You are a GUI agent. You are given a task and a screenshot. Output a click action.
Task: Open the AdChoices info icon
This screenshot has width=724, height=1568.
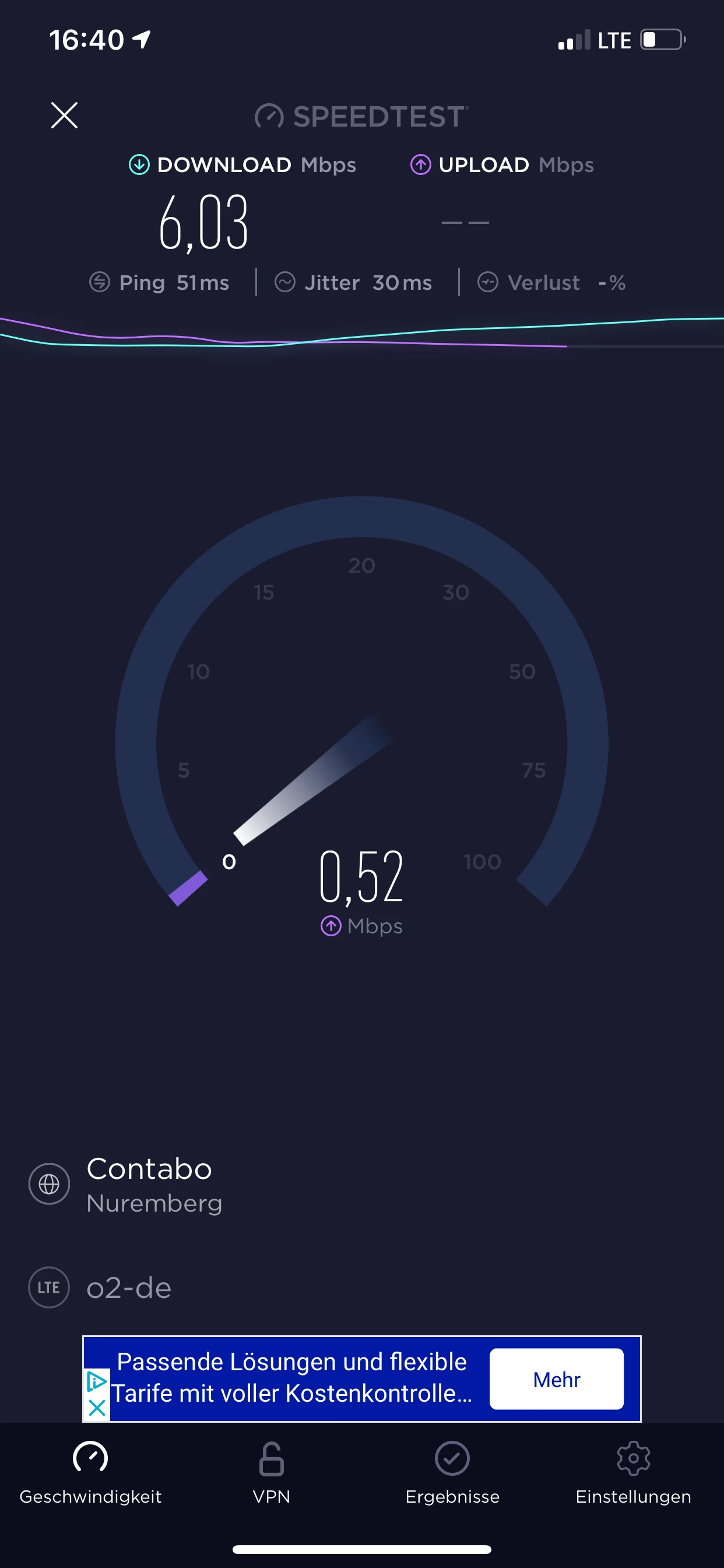point(97,1381)
